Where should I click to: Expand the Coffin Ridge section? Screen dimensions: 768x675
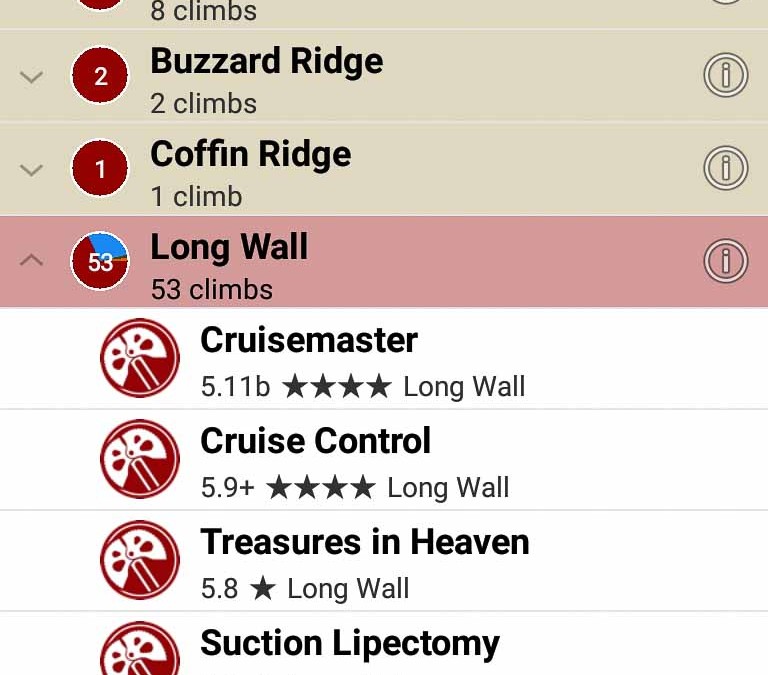pos(32,170)
